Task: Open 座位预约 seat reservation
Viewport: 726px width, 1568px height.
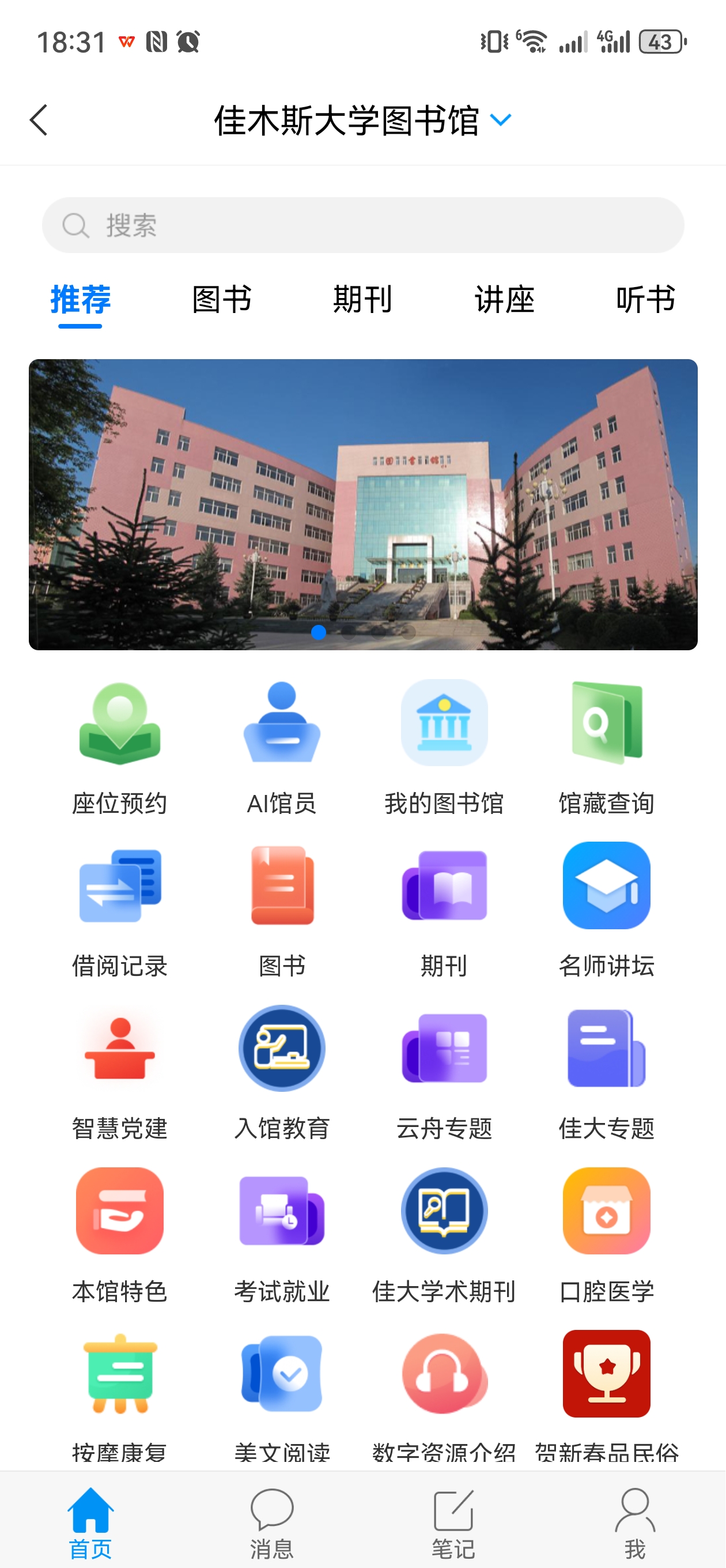Action: point(119,748)
